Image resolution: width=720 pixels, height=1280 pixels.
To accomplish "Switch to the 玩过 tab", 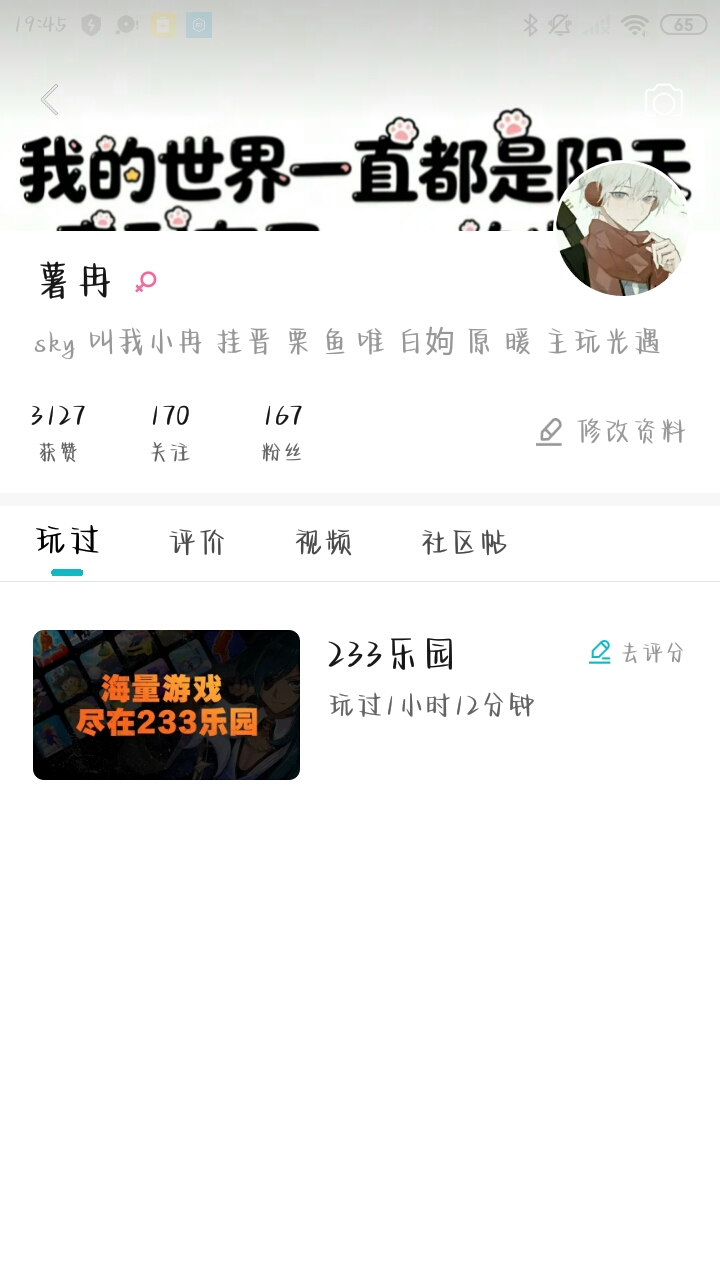I will [x=67, y=542].
